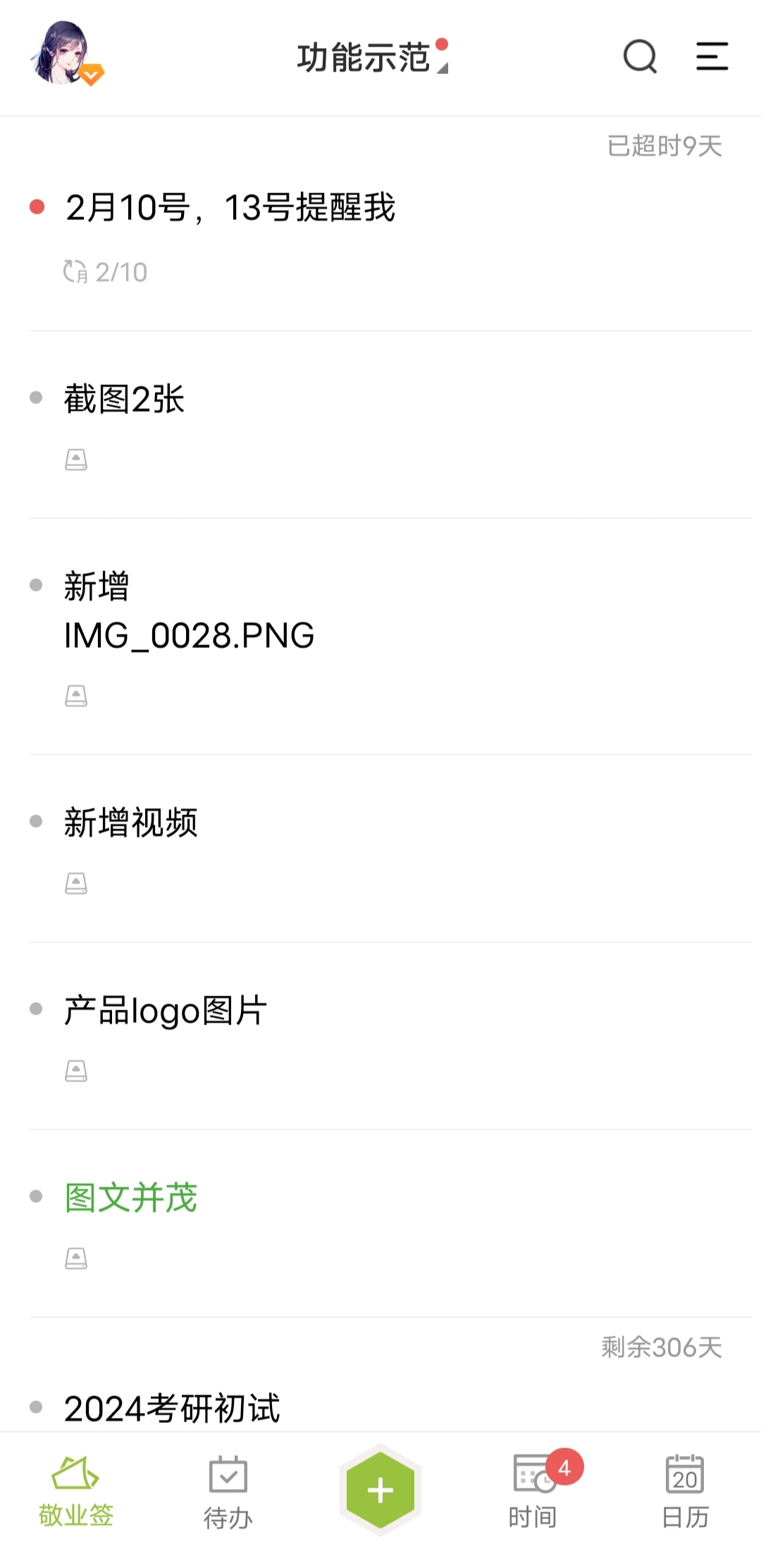Open the note 新增 IMG_0028.PNG
Viewport: 761px width, 1568px height.
[x=189, y=611]
